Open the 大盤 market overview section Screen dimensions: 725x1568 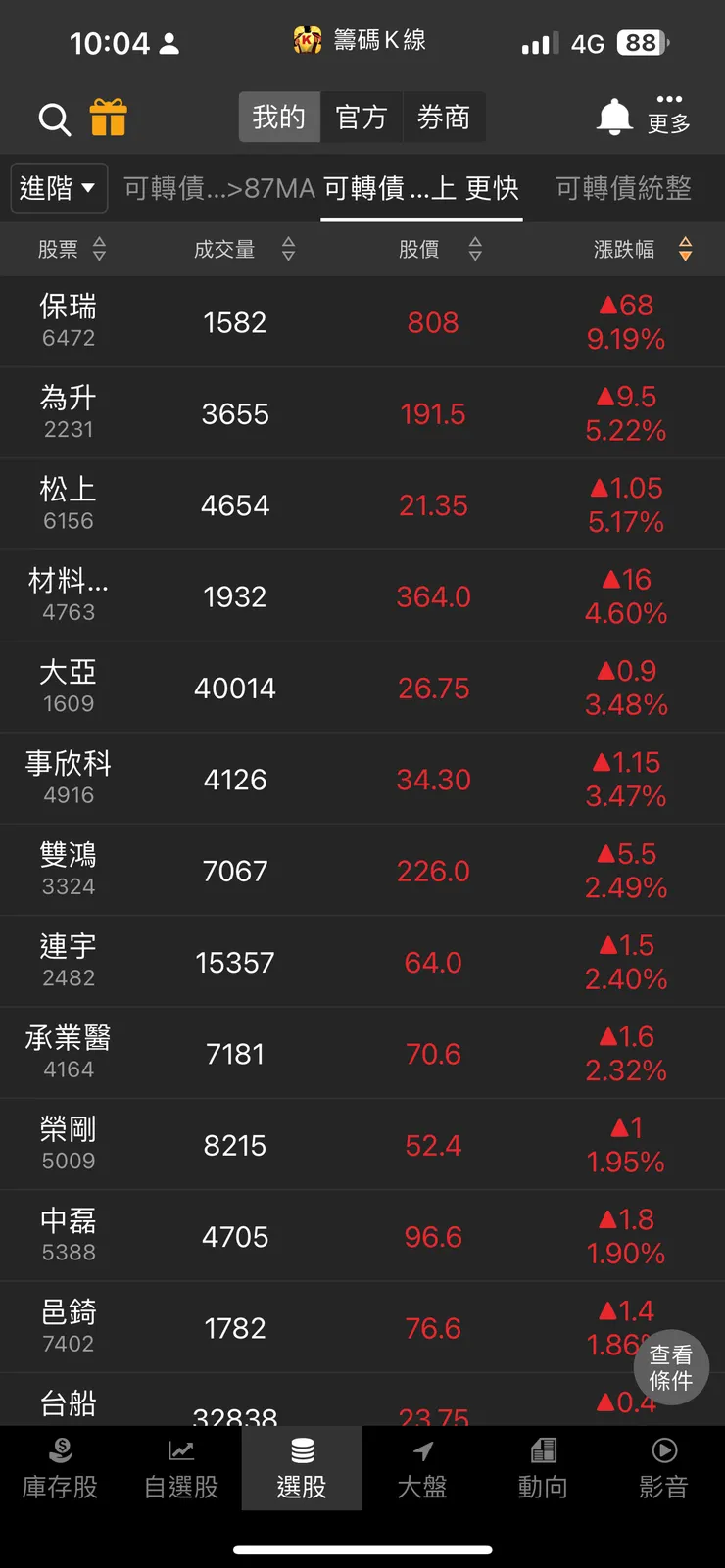[x=422, y=1469]
